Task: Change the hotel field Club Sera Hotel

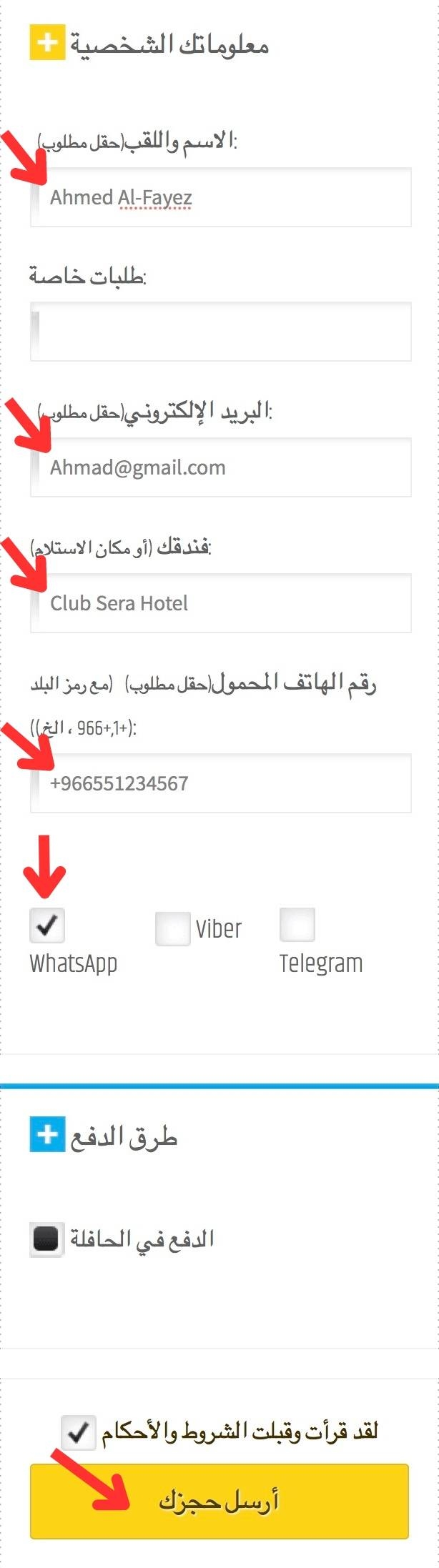Action: (220, 603)
